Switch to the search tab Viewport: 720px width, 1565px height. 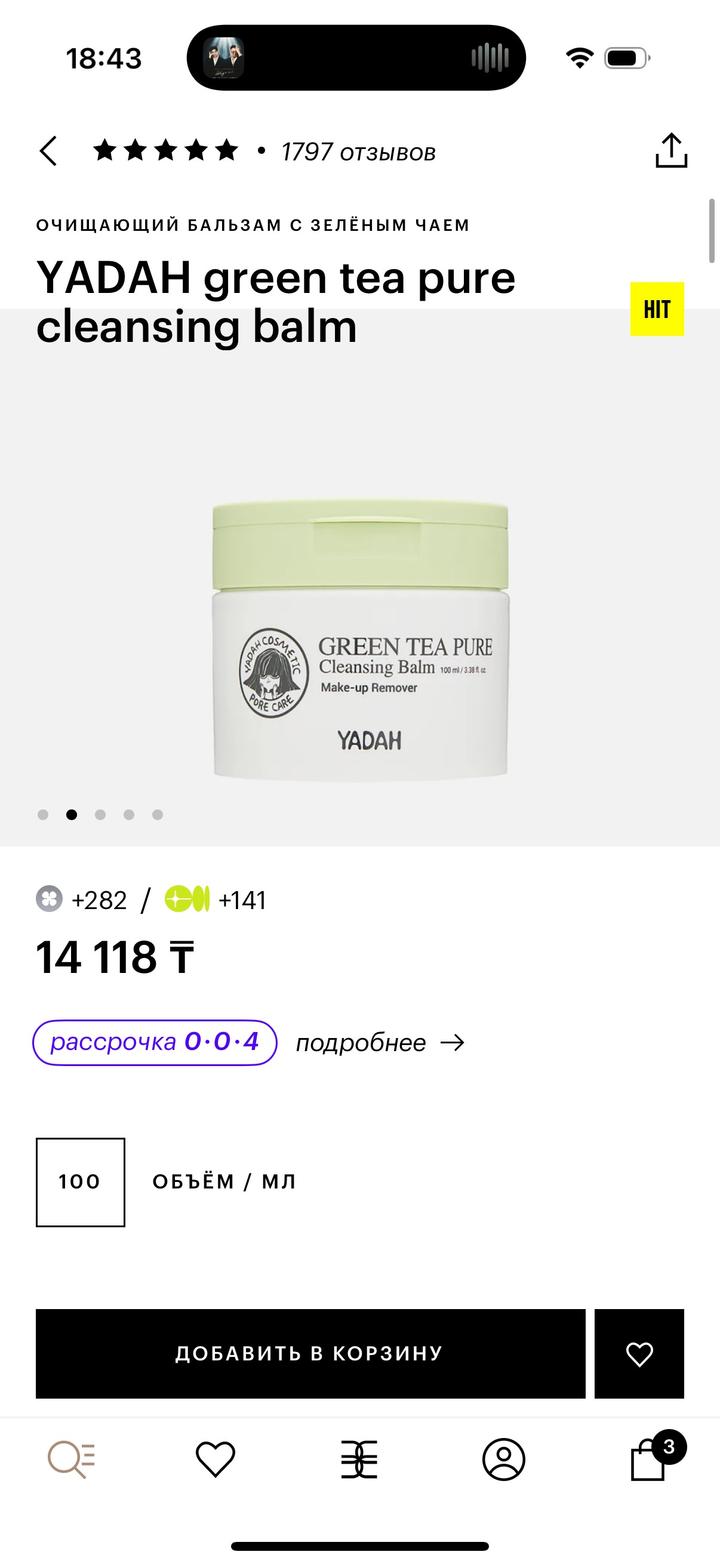click(71, 1459)
